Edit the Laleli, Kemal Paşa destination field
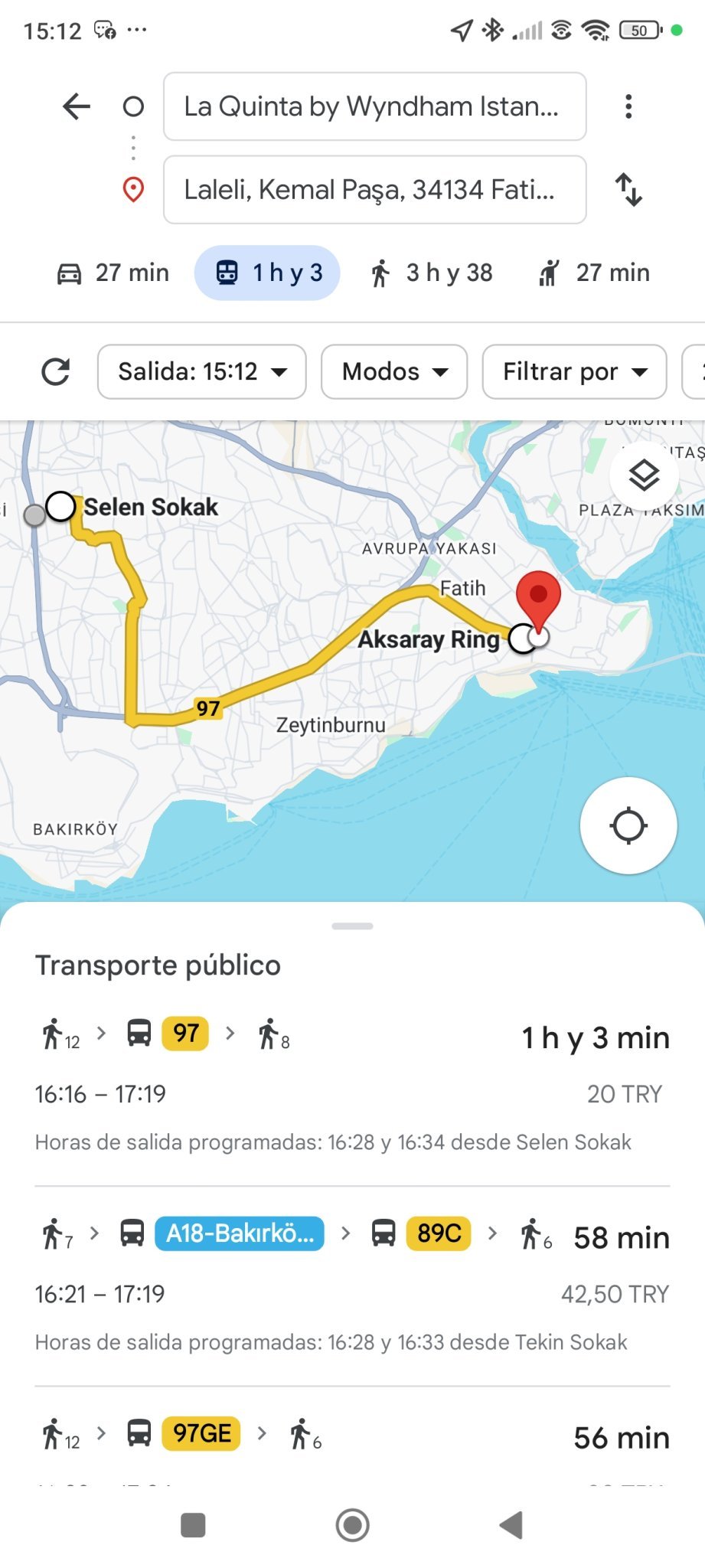The width and height of the screenshot is (705, 1568). pos(374,190)
